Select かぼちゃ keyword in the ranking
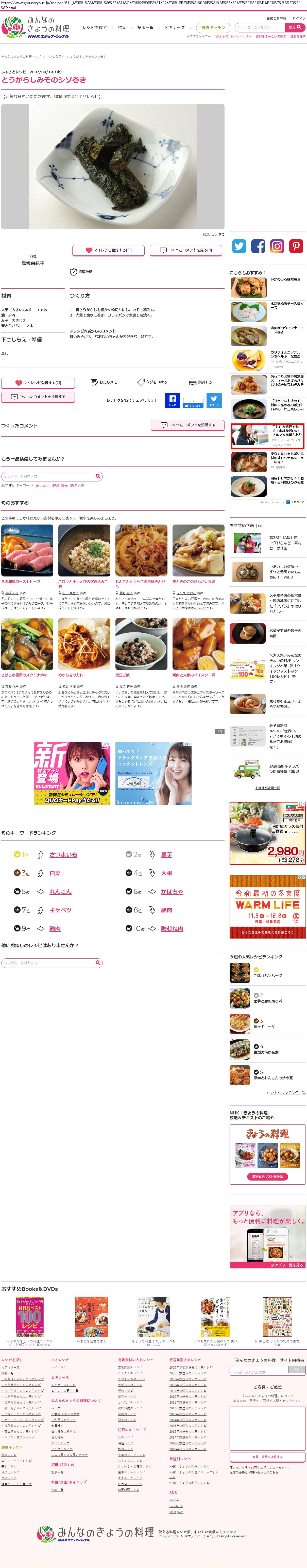 pos(172,892)
